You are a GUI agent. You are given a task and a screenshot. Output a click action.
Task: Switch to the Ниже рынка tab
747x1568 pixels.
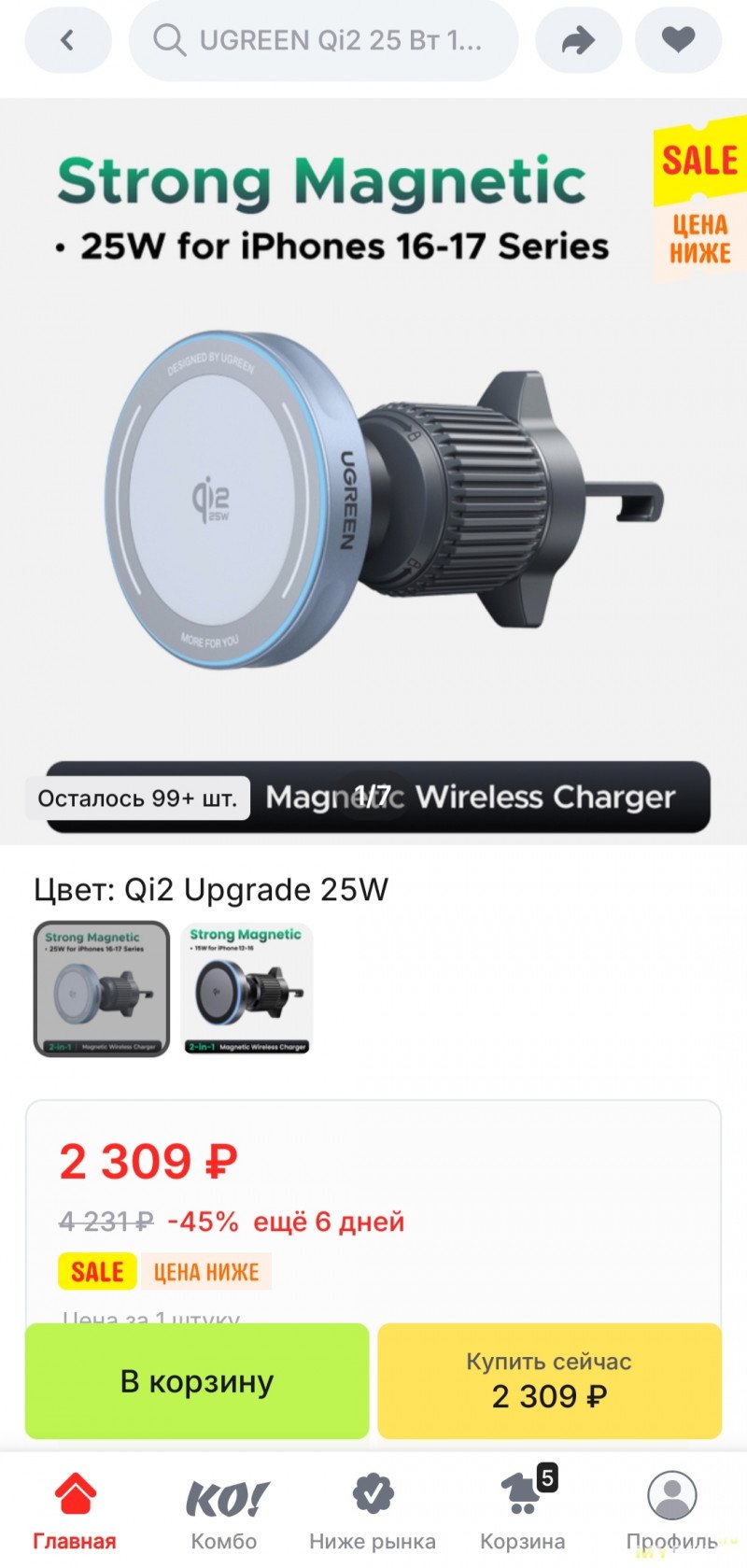(x=373, y=1513)
